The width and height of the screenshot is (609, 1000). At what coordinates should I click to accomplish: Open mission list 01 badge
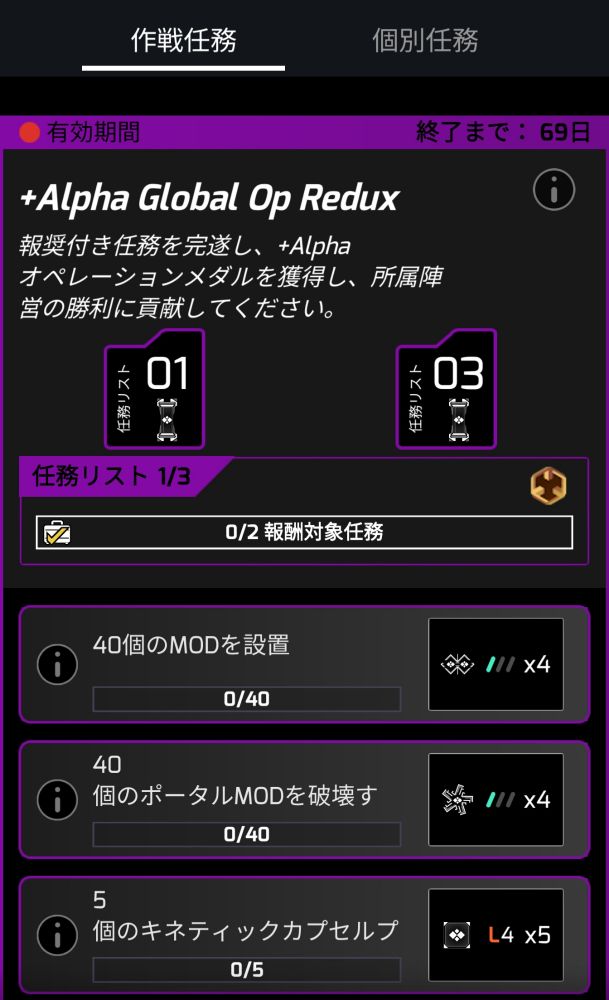tap(154, 389)
